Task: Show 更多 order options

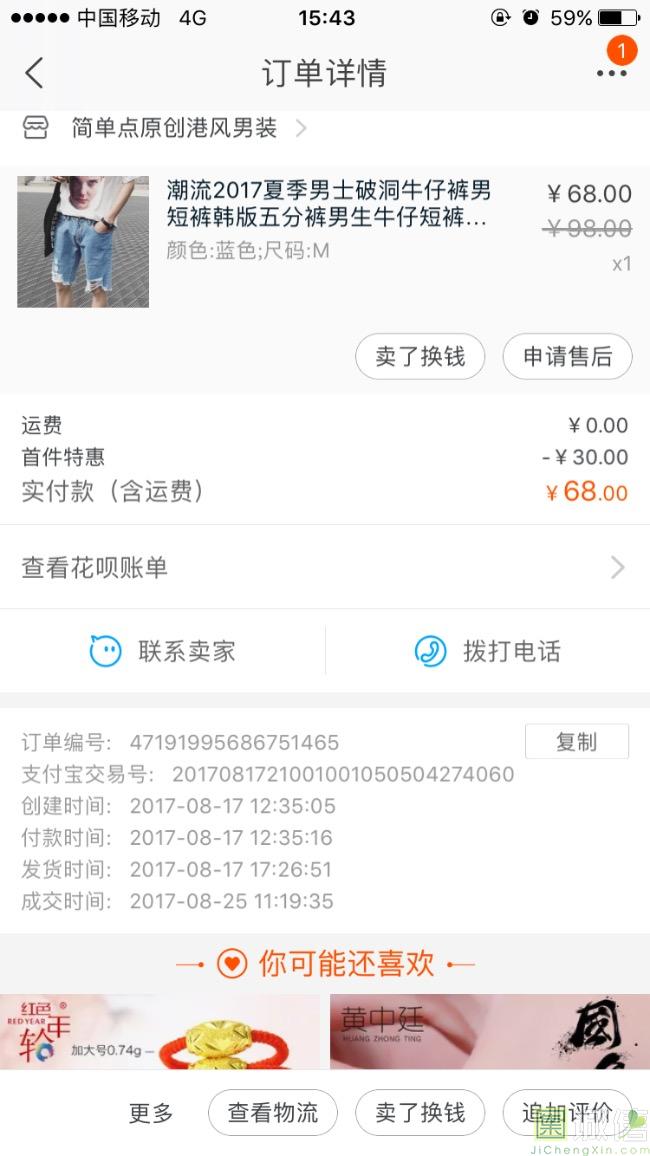Action: [x=151, y=1113]
